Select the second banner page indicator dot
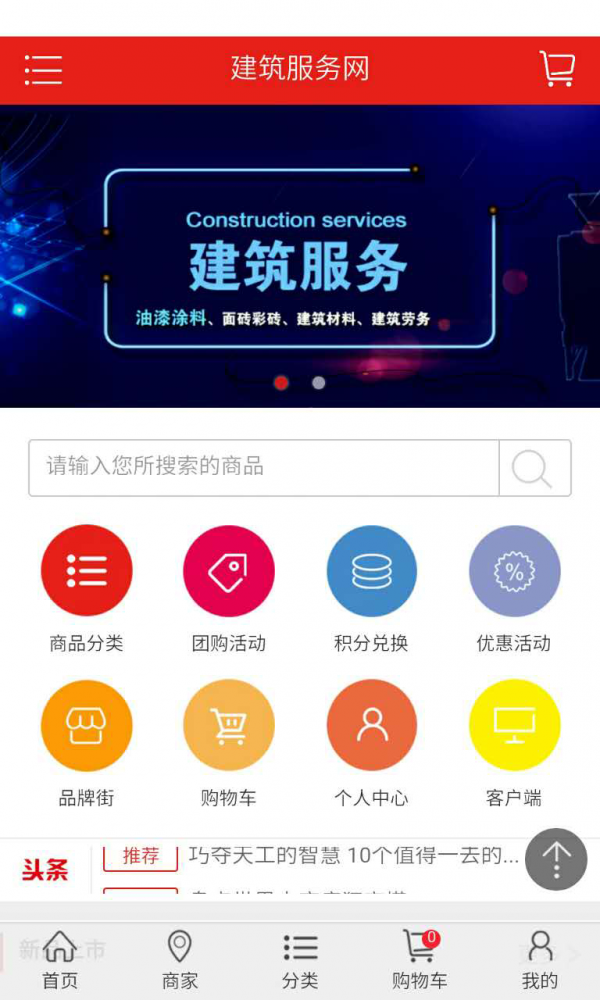 tap(318, 382)
